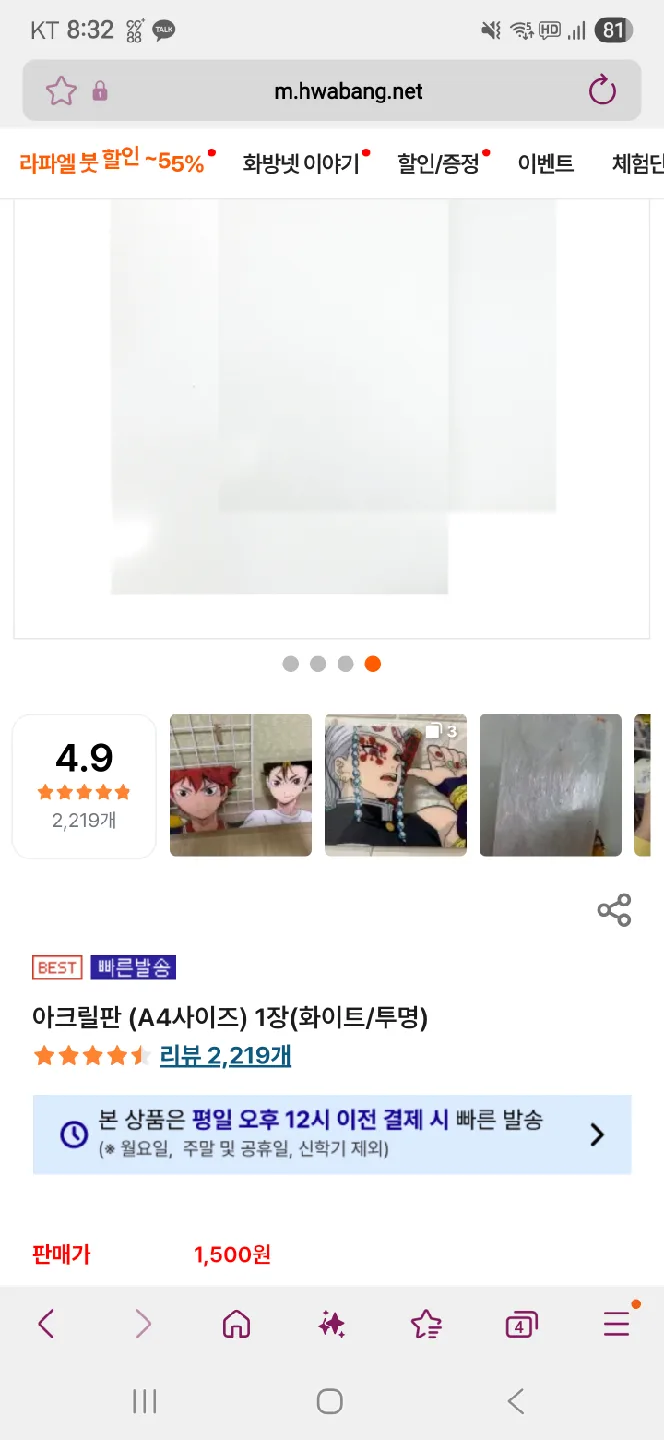Expand the 빠른 발송 shipping notice banner
The width and height of the screenshot is (664, 1440).
point(332,1134)
